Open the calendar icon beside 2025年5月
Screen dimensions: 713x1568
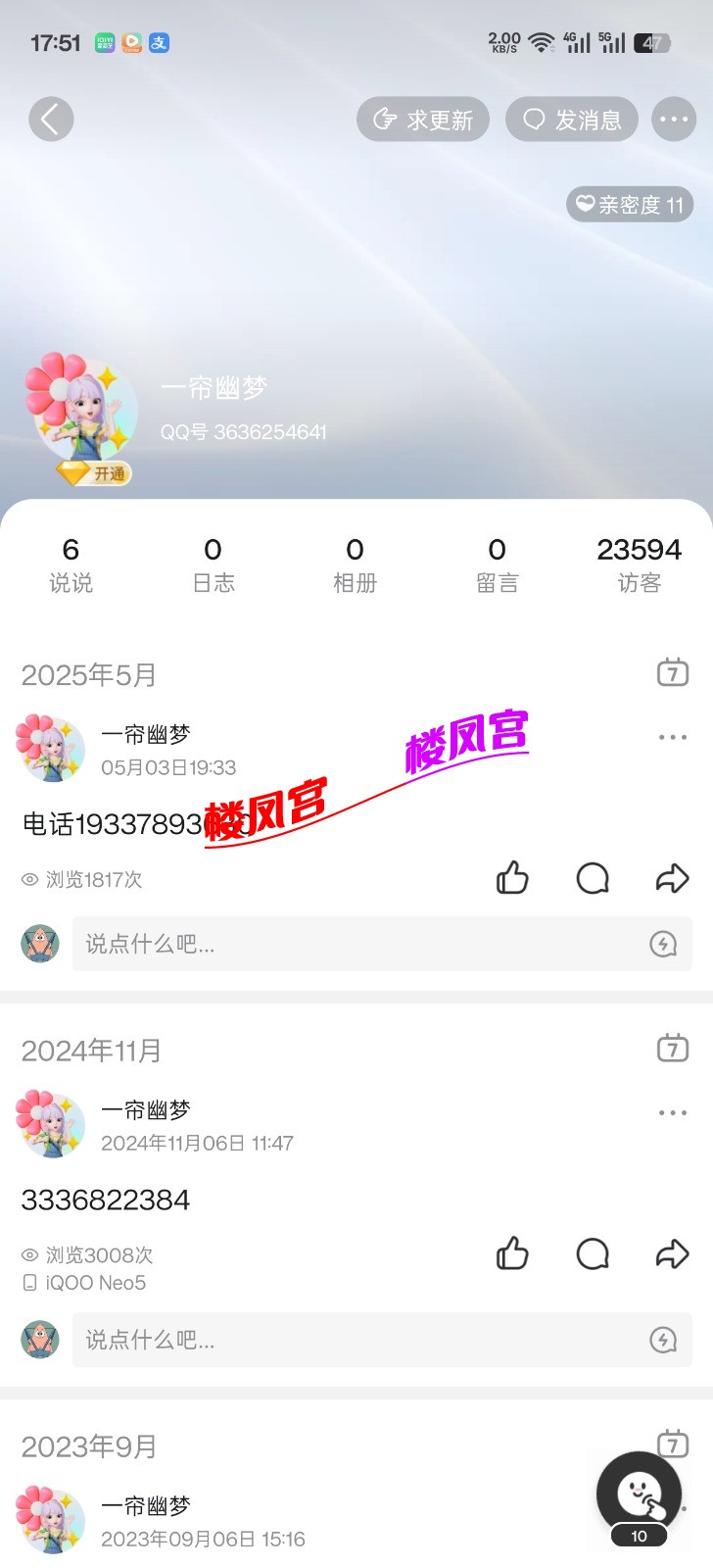coord(672,673)
